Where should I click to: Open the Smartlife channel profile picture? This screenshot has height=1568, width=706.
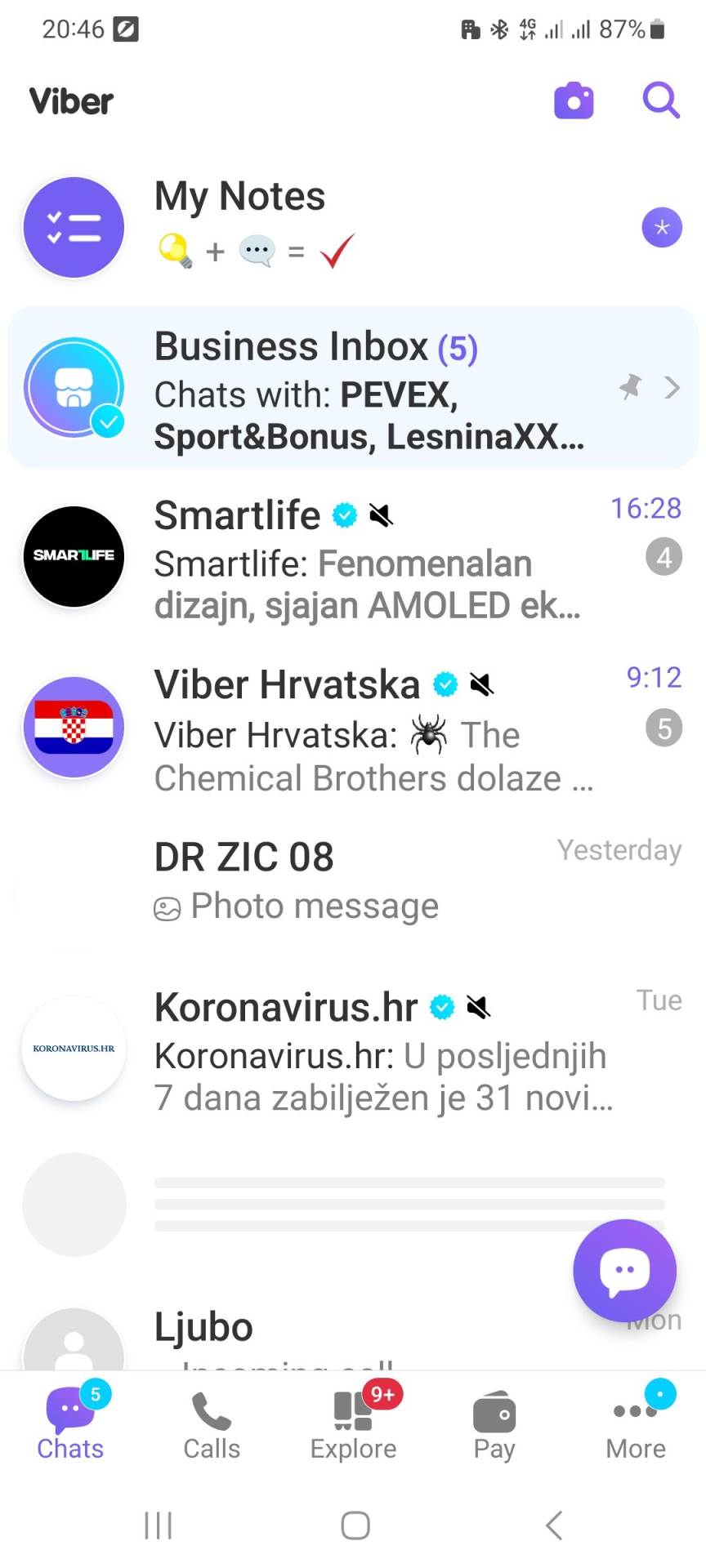pyautogui.click(x=74, y=556)
